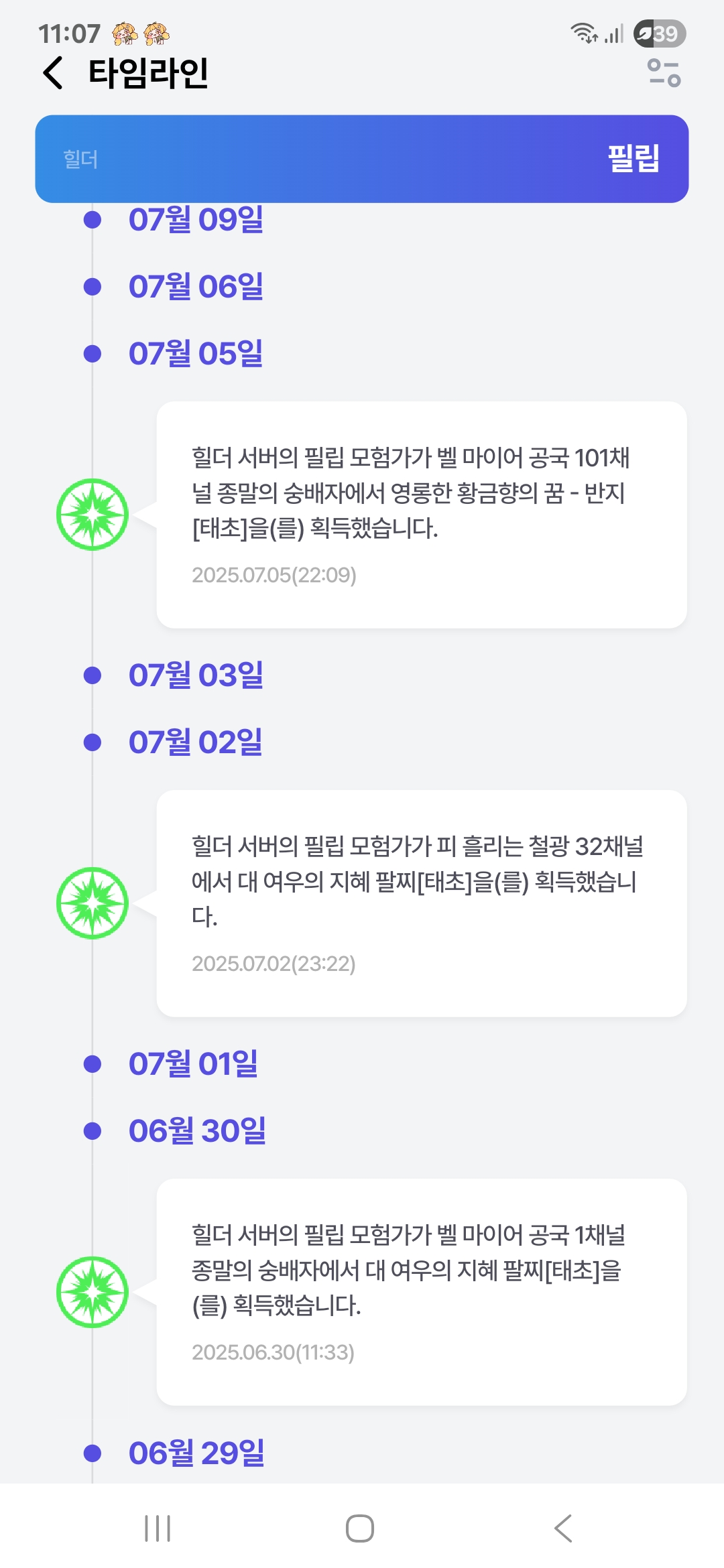Image resolution: width=724 pixels, height=1568 pixels.
Task: Tap the system home button
Action: point(360,1528)
